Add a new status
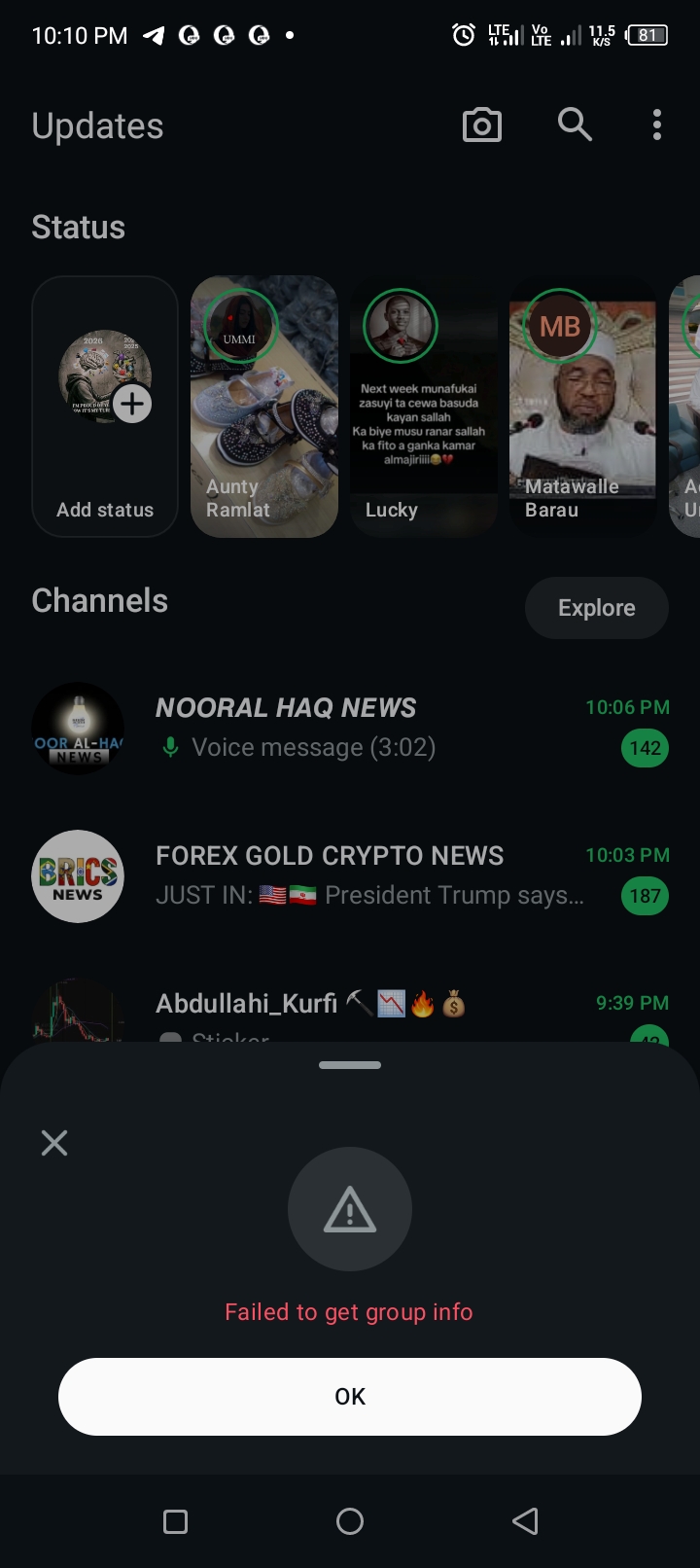The width and height of the screenshot is (700, 1568). pyautogui.click(x=105, y=407)
